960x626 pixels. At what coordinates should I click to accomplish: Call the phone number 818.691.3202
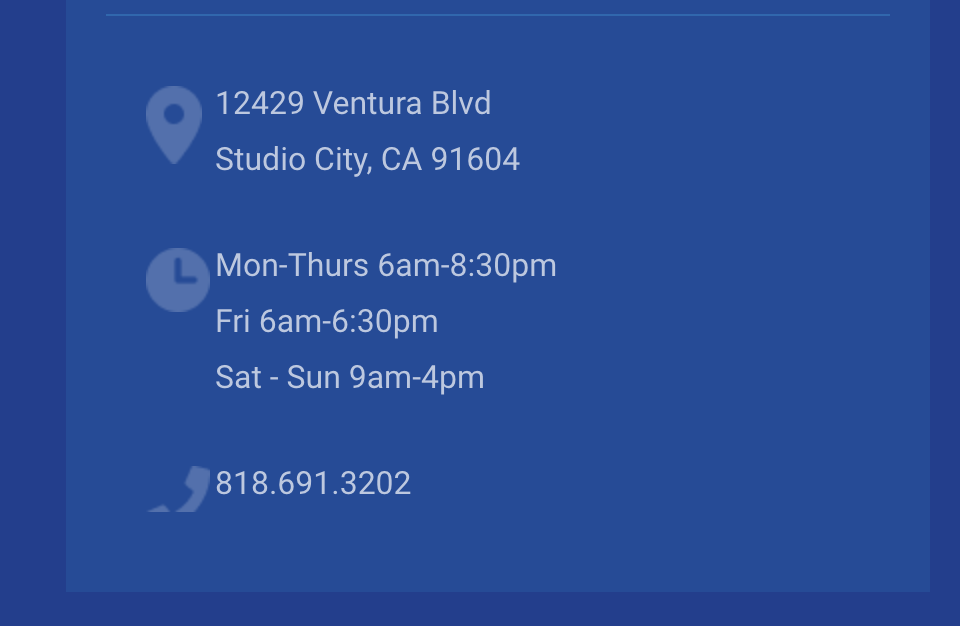(313, 484)
